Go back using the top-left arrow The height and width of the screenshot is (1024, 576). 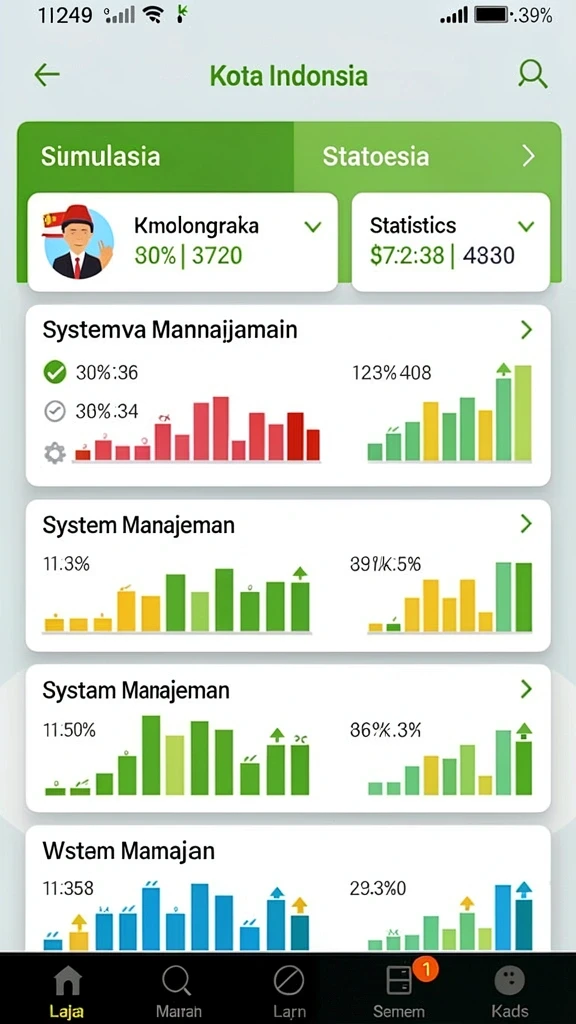47,75
